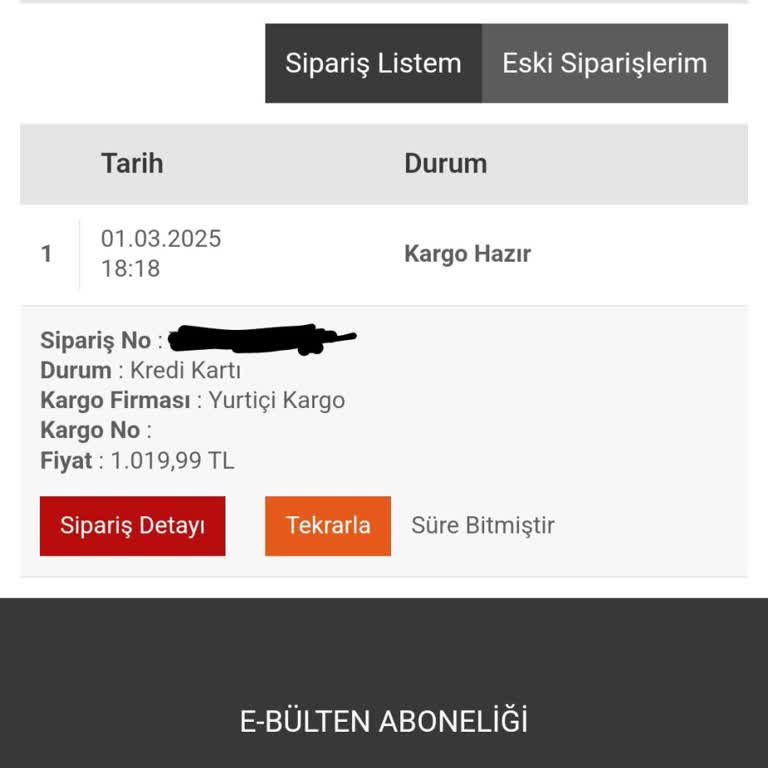Select the 01.03.2025 Kargo Hazır order row
Viewport: 768px width, 768px height.
[x=383, y=254]
